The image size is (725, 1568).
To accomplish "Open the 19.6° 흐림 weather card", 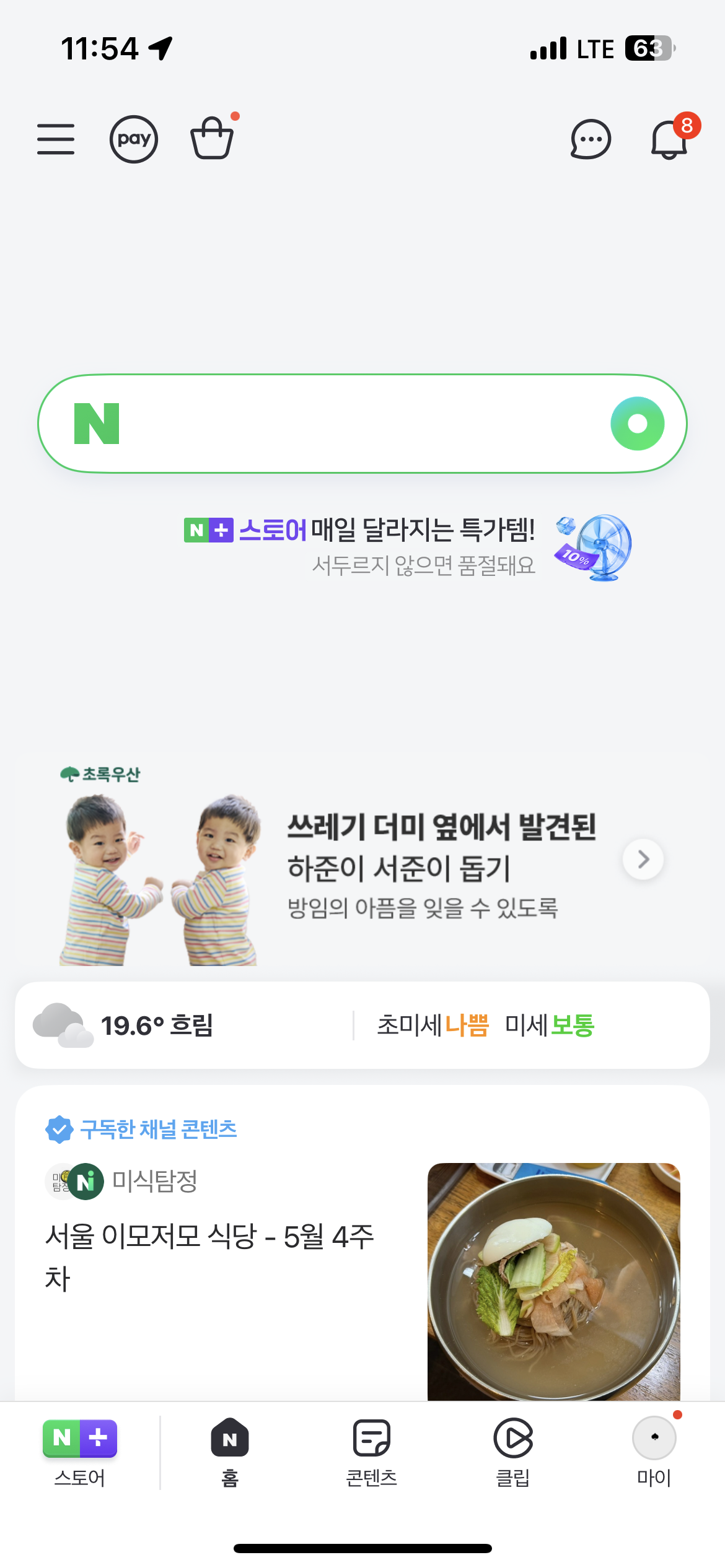I will [124, 1025].
